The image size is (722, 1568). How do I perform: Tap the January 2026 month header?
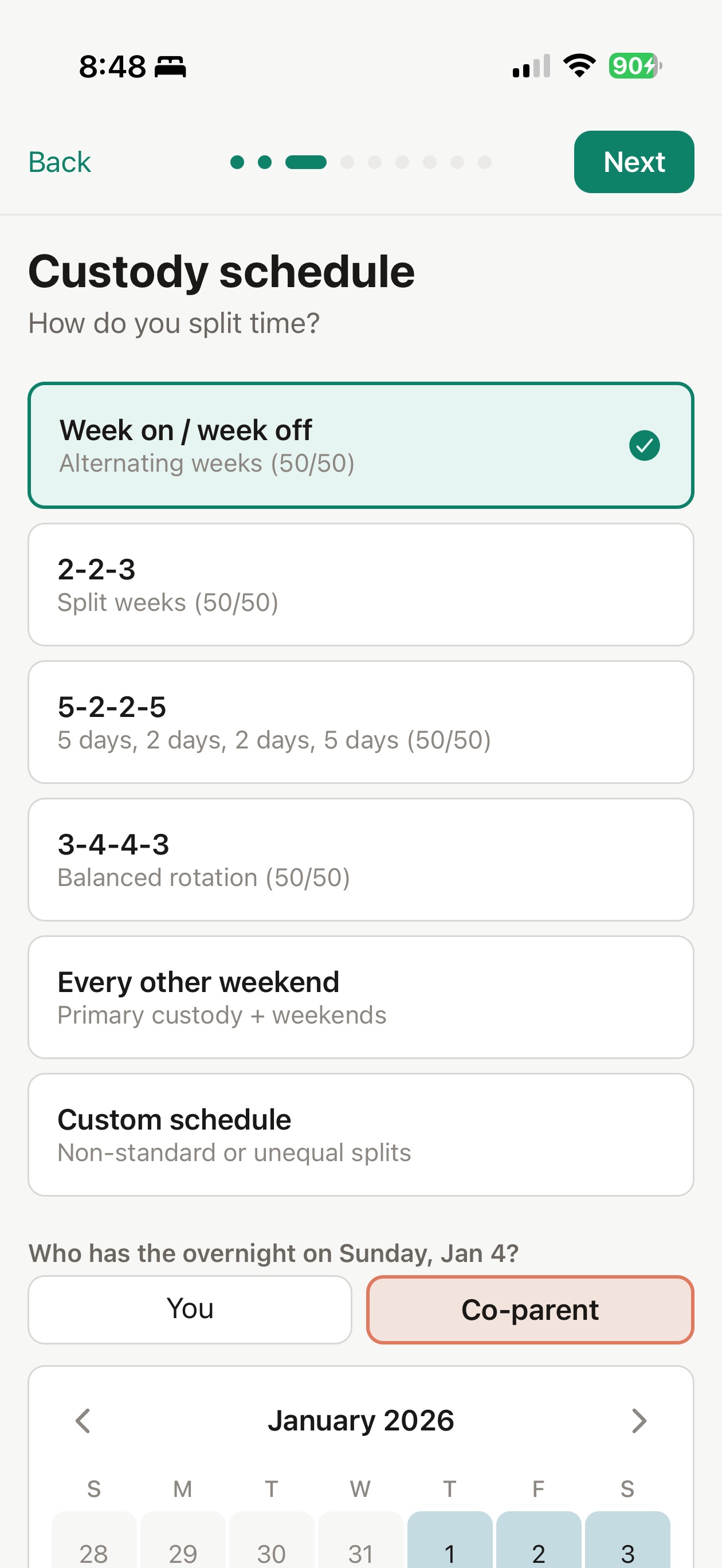pos(360,1421)
